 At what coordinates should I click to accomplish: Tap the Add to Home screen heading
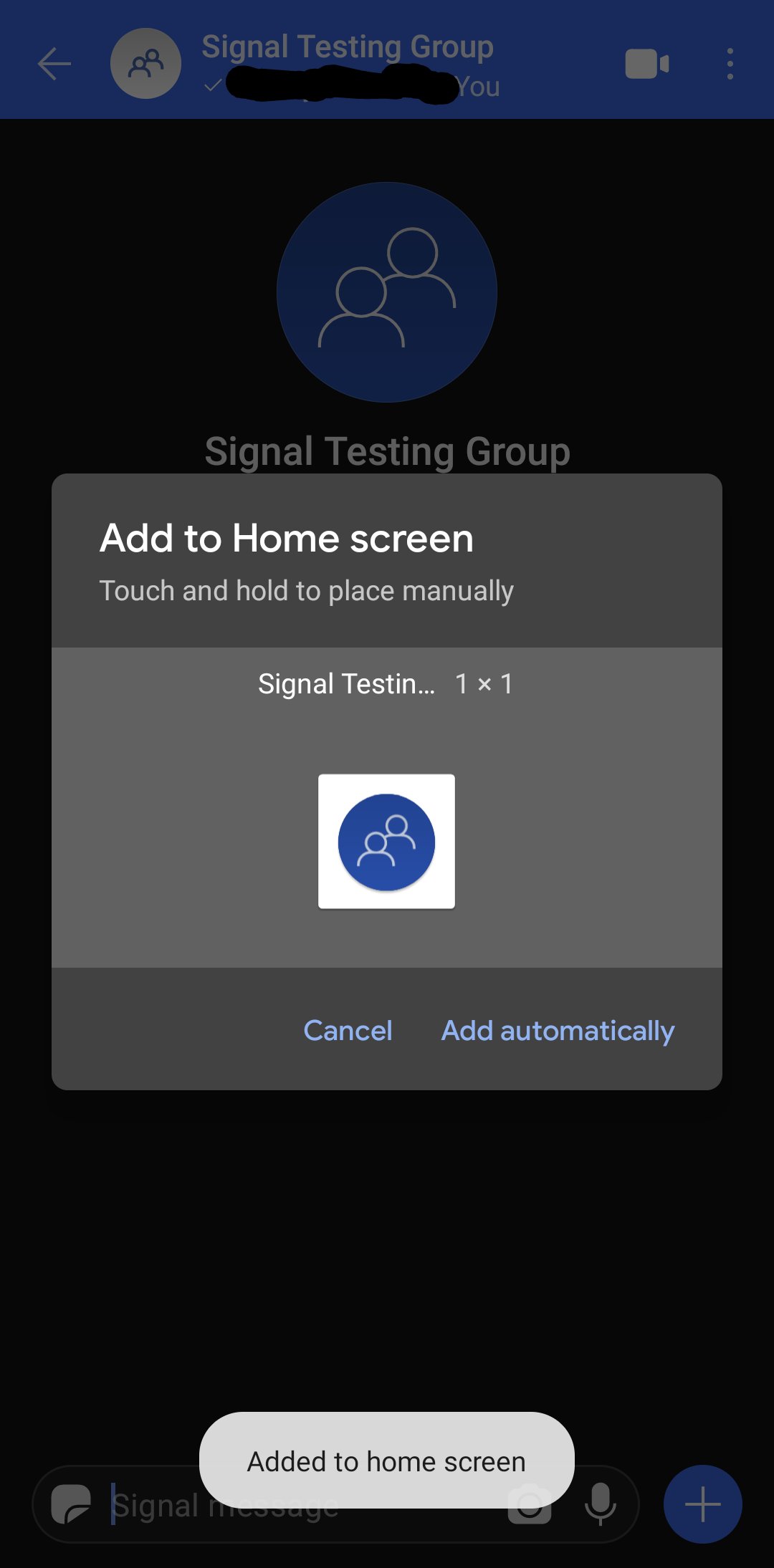point(286,538)
